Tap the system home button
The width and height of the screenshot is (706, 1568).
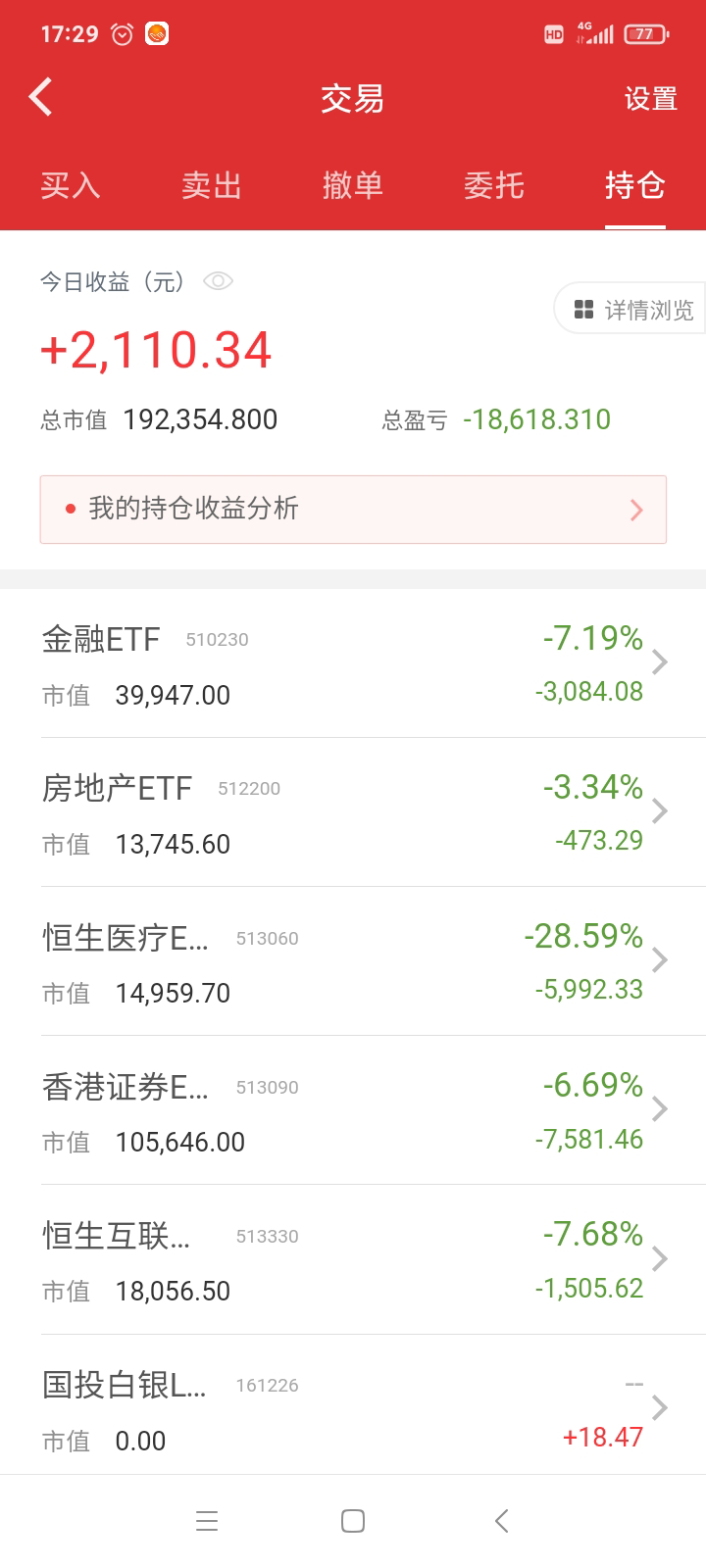pyautogui.click(x=353, y=1521)
